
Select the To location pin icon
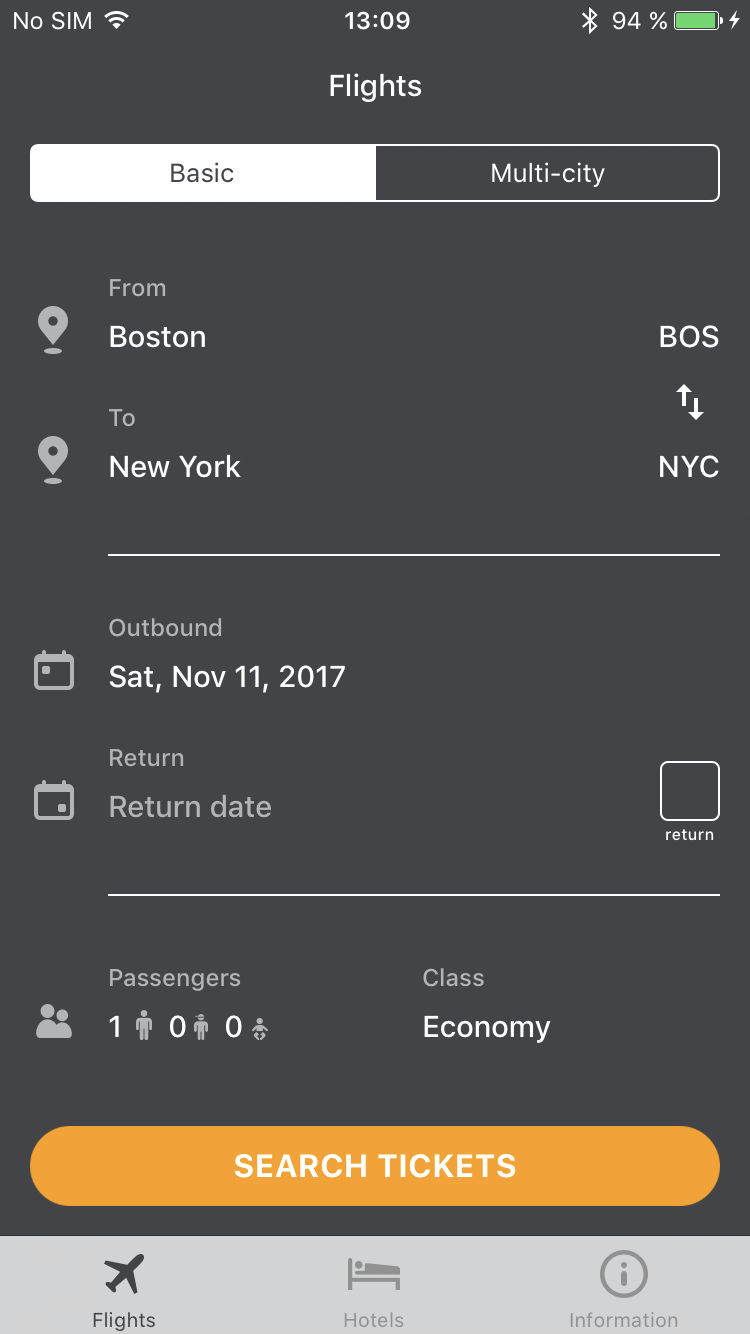click(x=52, y=460)
